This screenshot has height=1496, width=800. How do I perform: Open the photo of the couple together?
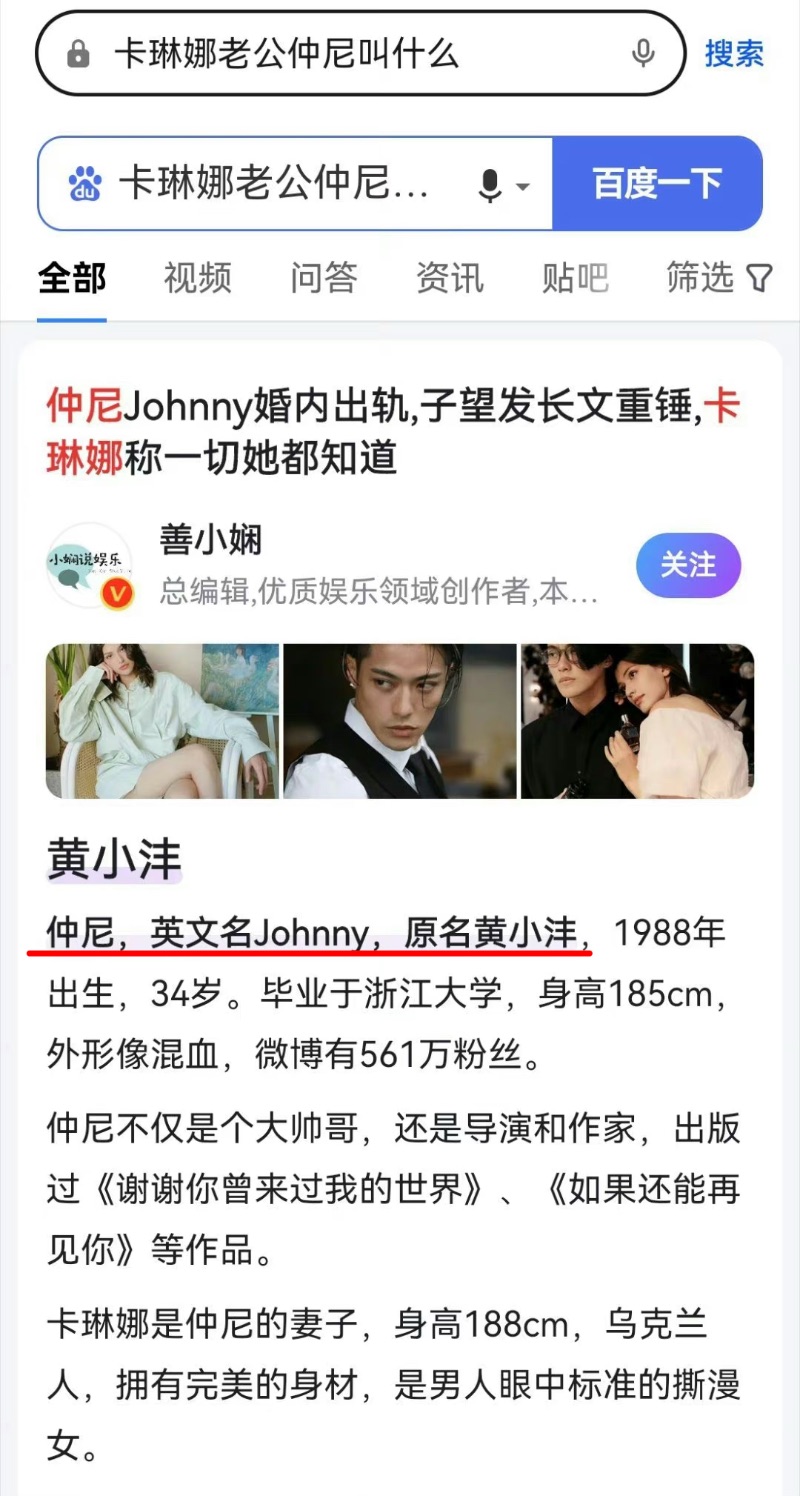point(637,721)
